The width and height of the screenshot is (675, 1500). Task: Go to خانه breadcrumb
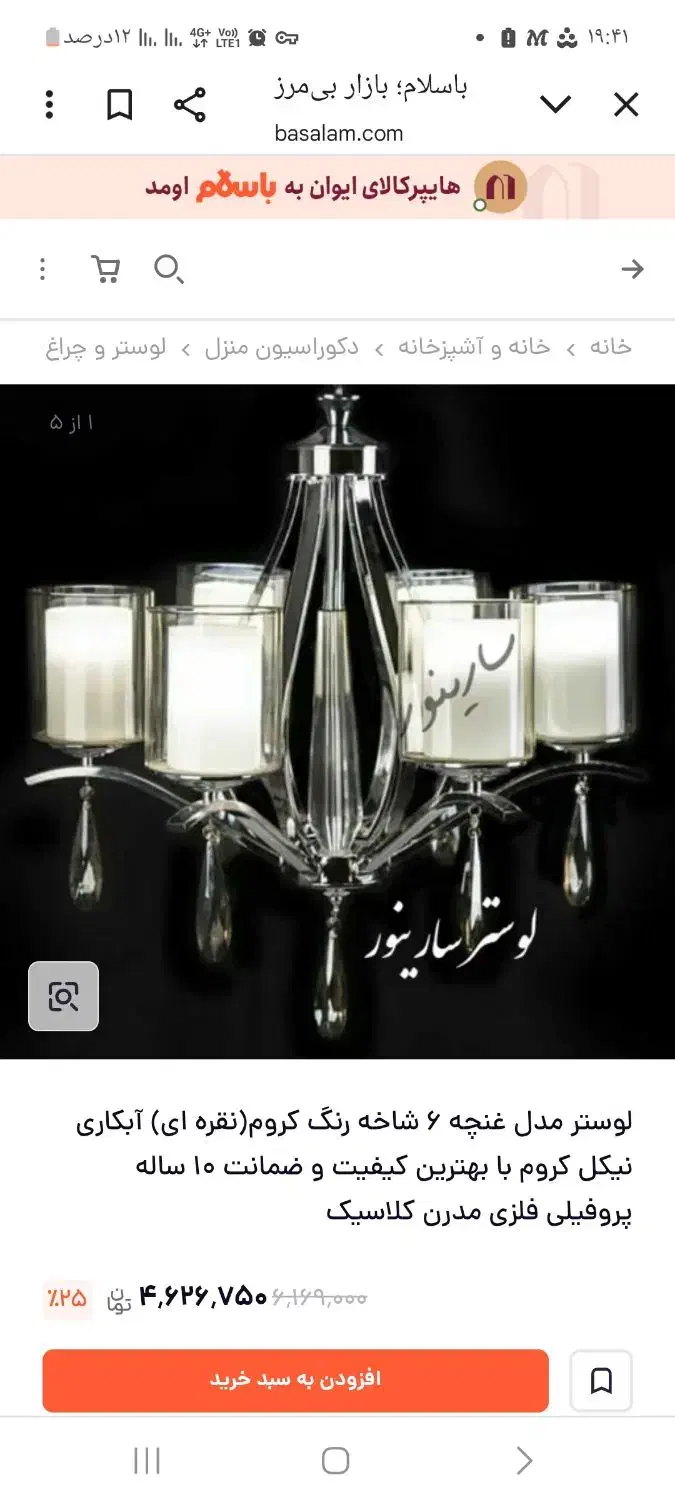(610, 347)
